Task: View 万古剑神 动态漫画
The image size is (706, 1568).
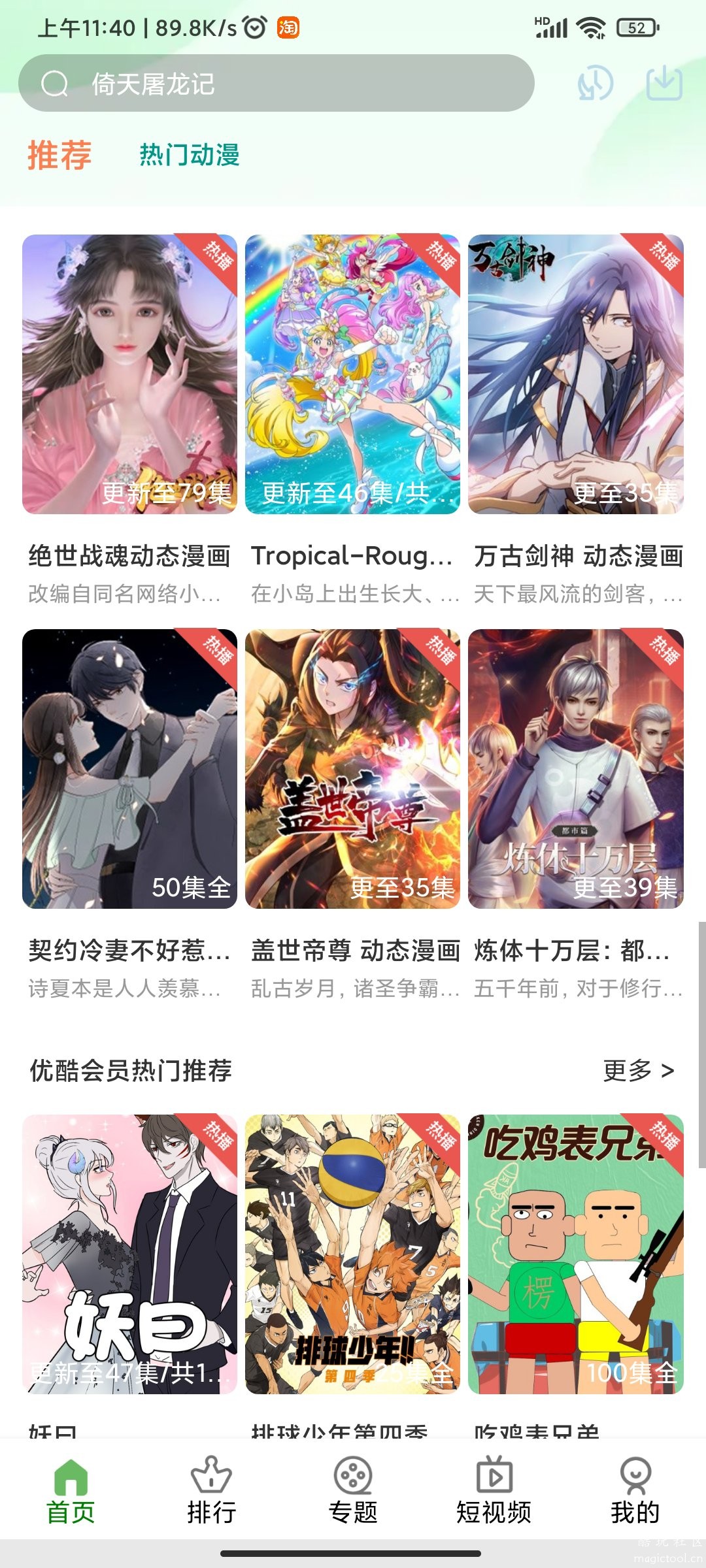Action: tap(575, 374)
